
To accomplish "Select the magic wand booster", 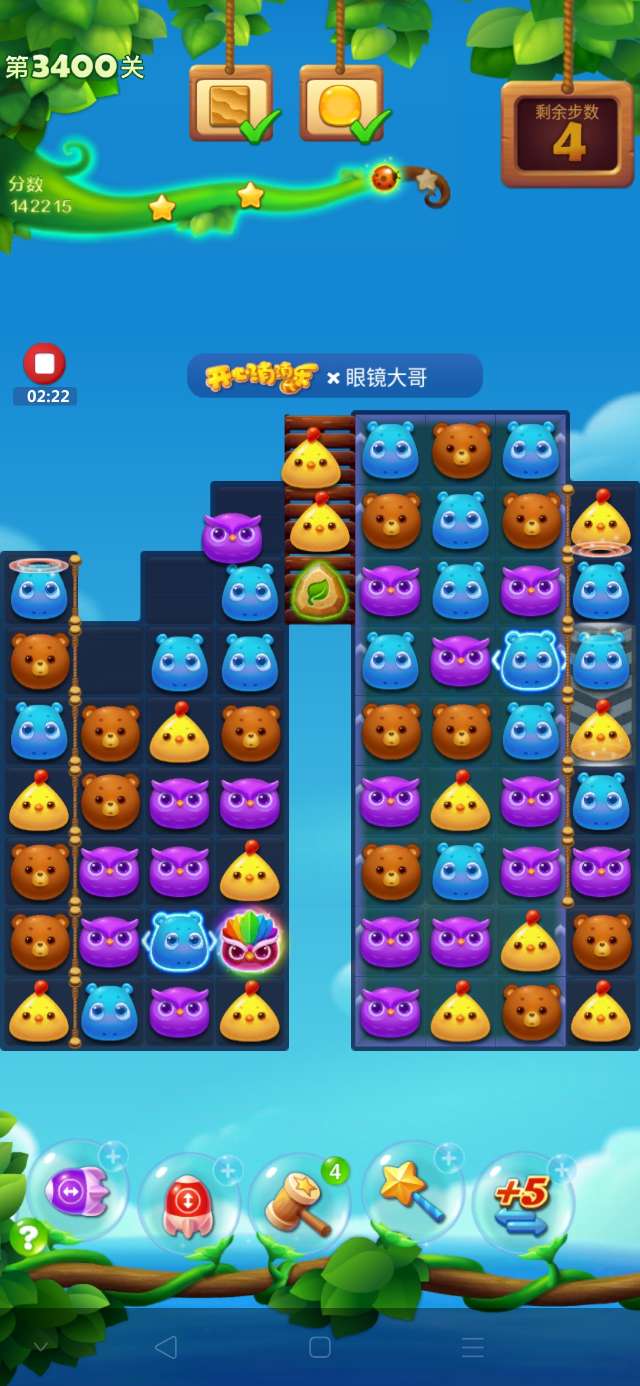I will pyautogui.click(x=412, y=1190).
